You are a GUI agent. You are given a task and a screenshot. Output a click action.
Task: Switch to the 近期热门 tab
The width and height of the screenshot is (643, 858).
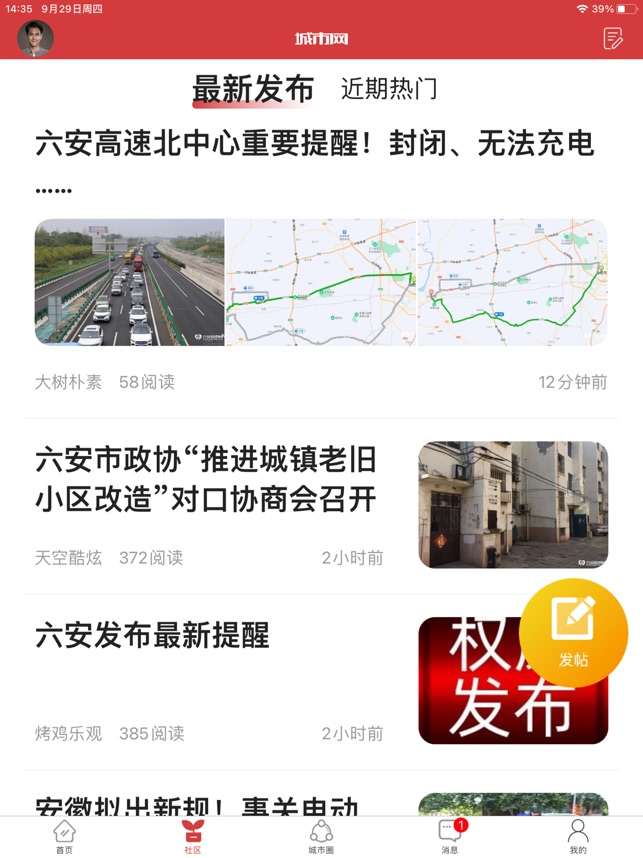coord(388,89)
